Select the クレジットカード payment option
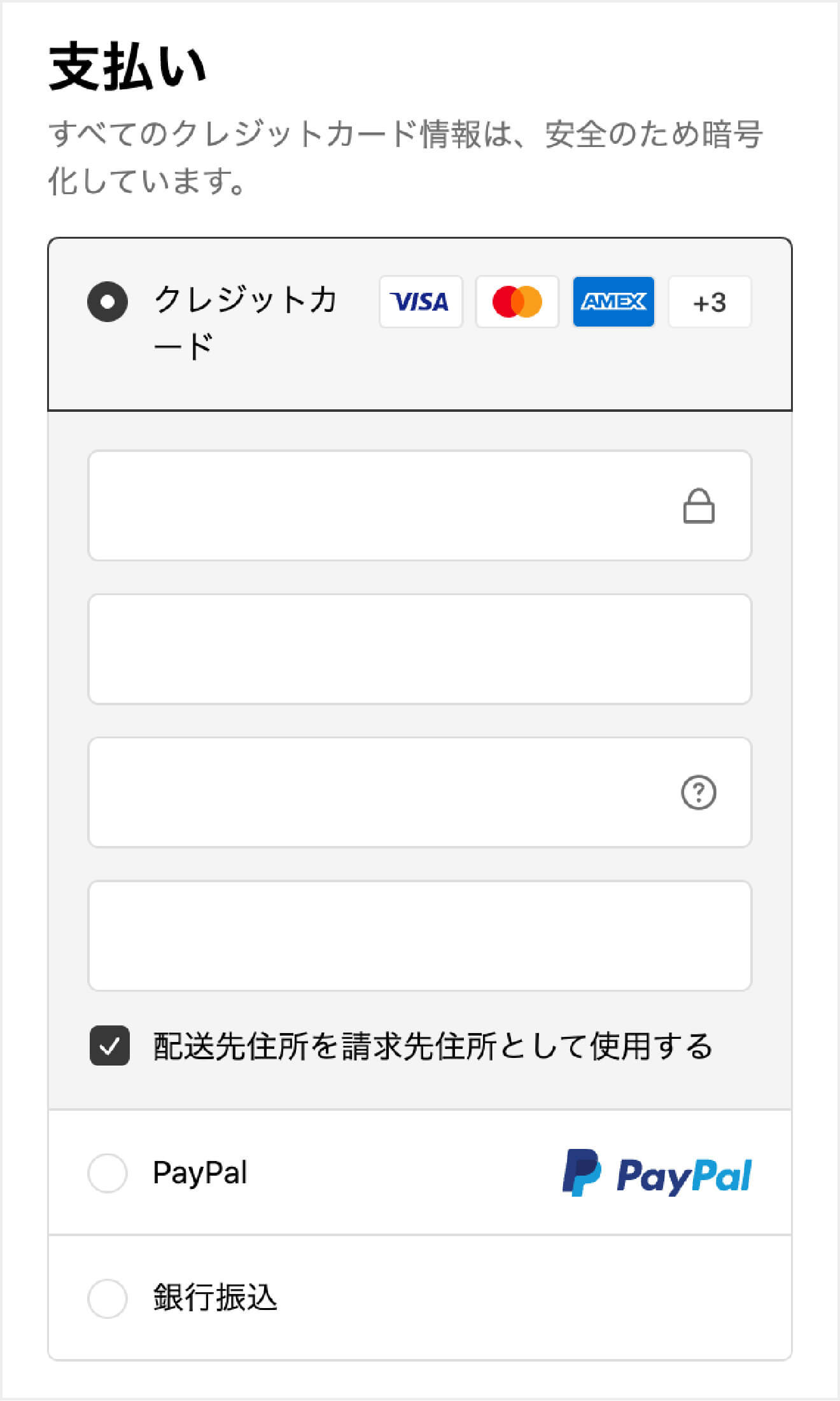Screen dimensions: 840x1401 (108, 302)
